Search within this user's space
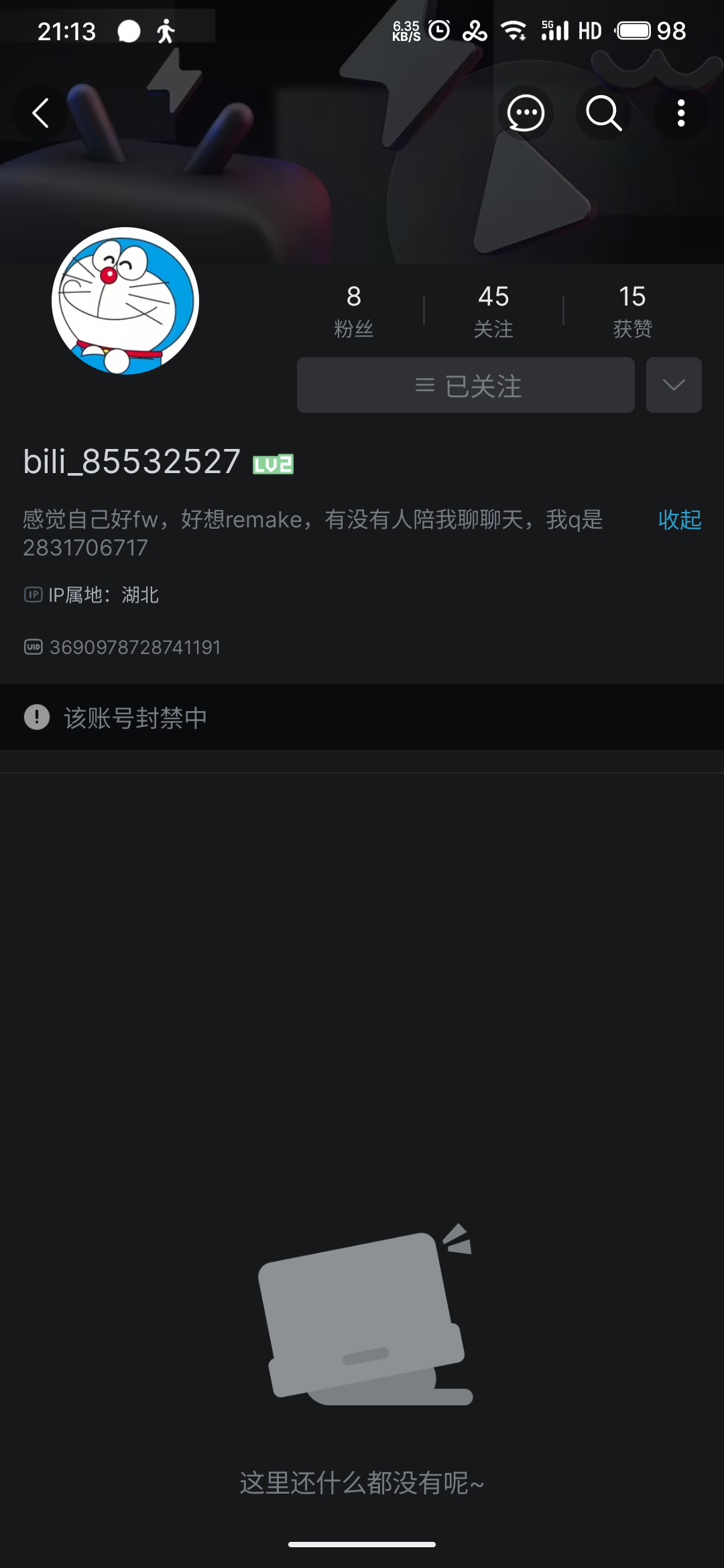Image resolution: width=724 pixels, height=1568 pixels. [x=603, y=113]
